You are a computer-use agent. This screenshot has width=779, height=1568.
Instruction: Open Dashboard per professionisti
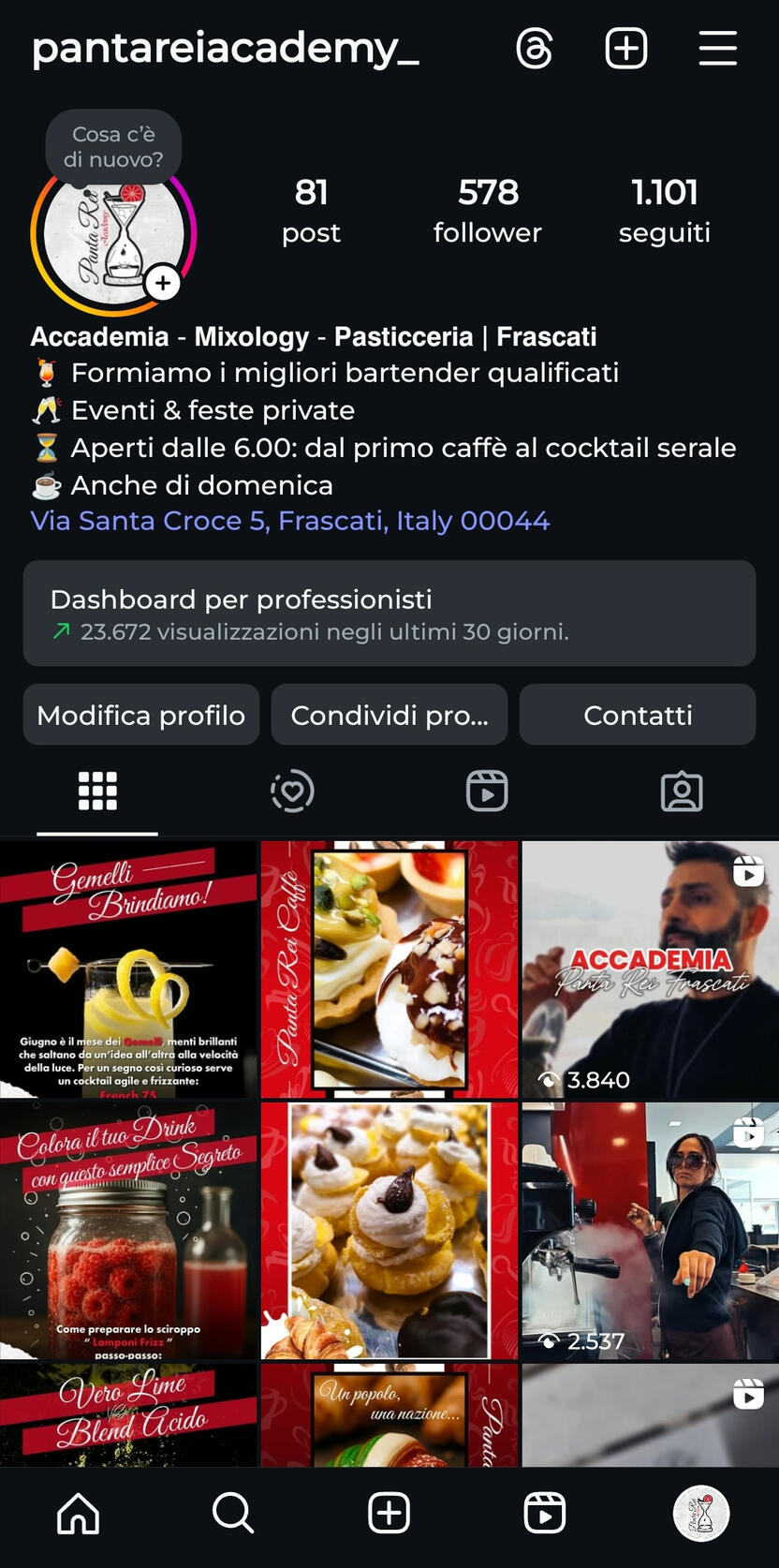(x=389, y=614)
